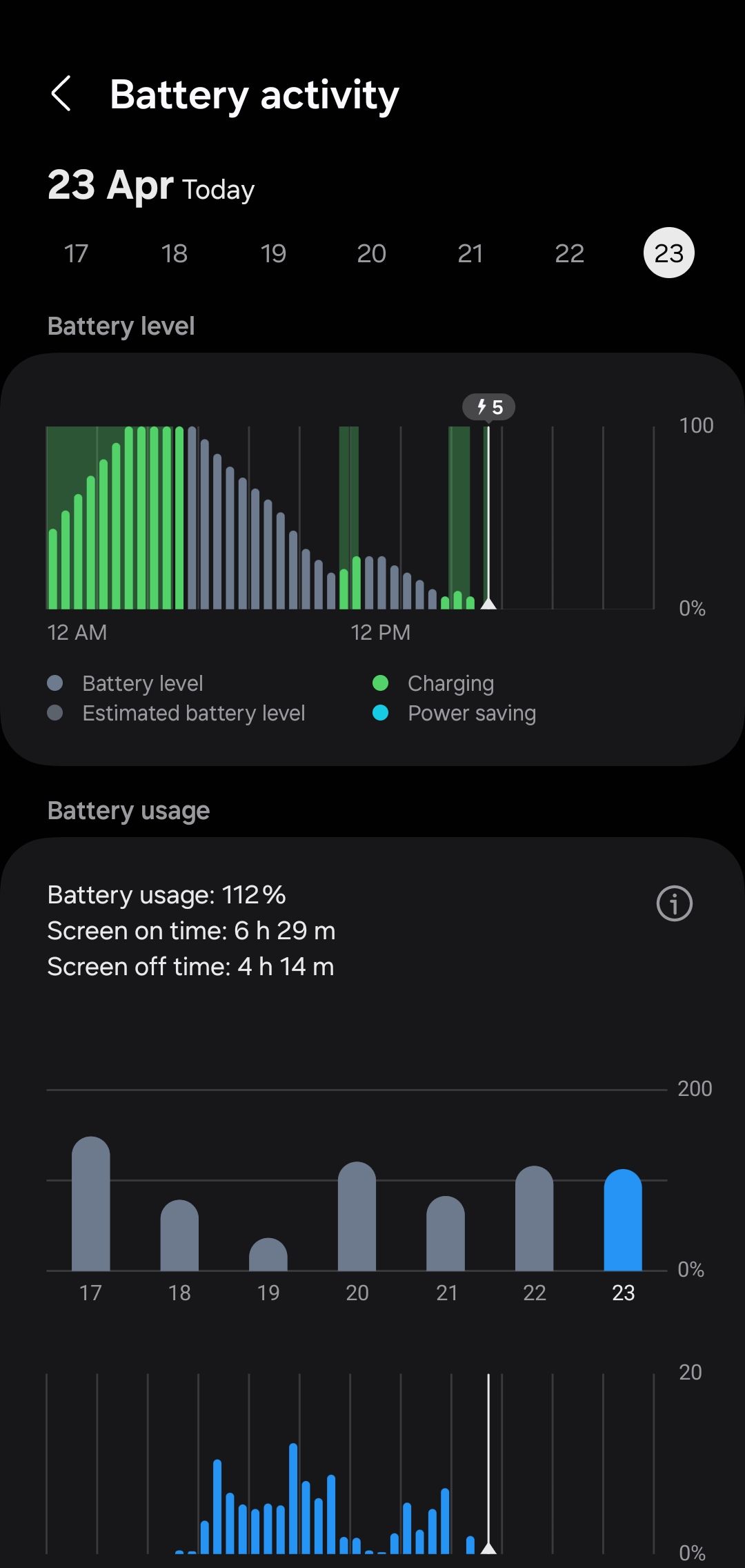Image resolution: width=745 pixels, height=1568 pixels.
Task: Open battery usage info icon
Action: (674, 903)
